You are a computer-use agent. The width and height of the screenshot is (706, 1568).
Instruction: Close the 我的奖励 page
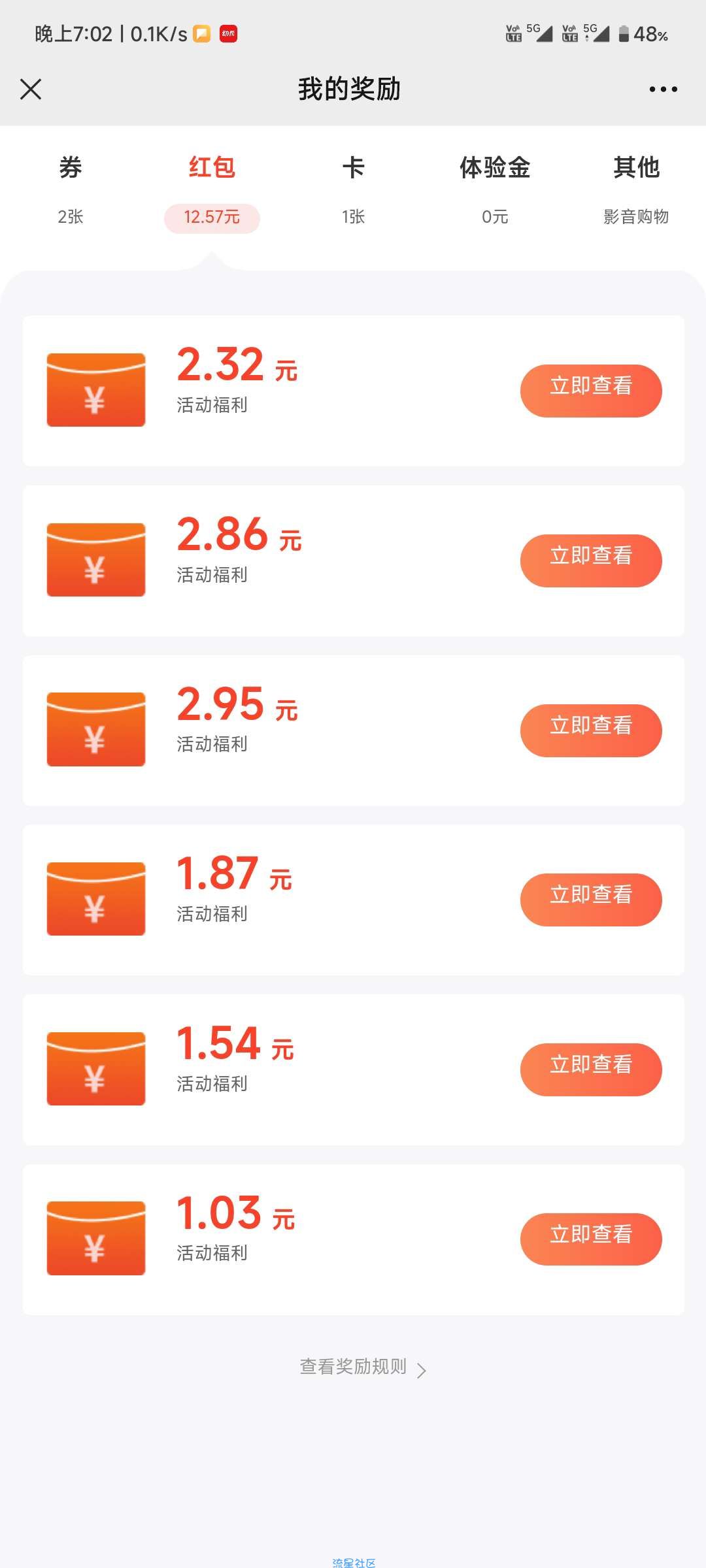[x=31, y=89]
